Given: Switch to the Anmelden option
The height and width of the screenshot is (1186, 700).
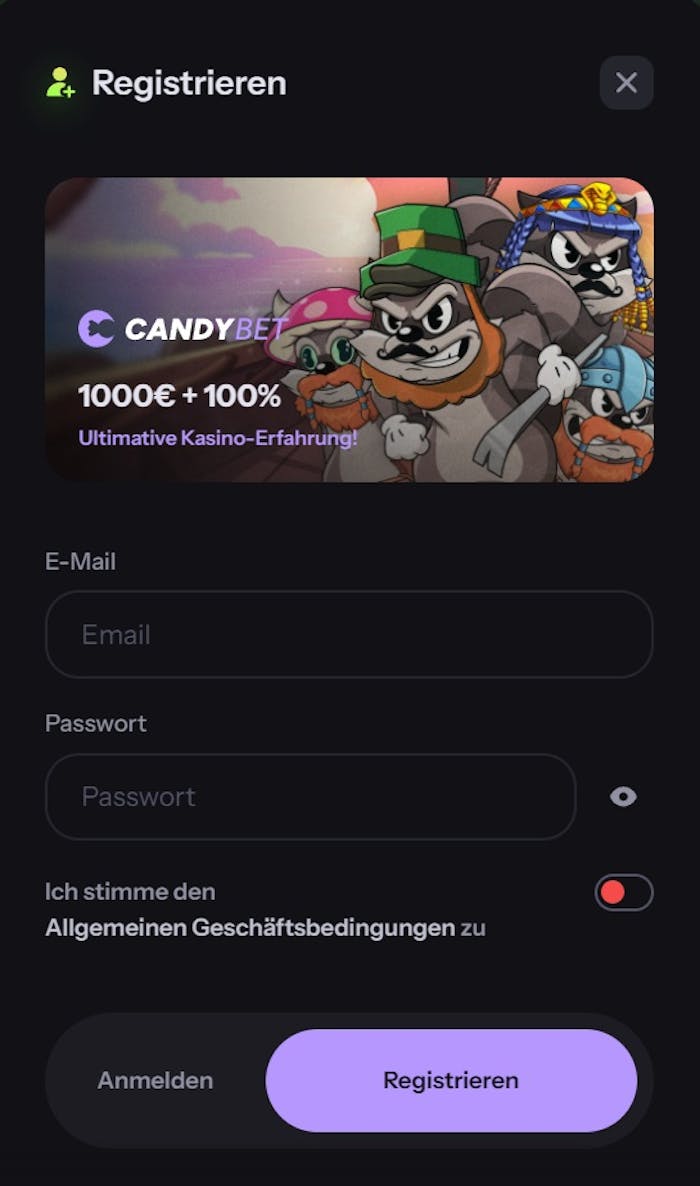Looking at the screenshot, I should point(155,1080).
